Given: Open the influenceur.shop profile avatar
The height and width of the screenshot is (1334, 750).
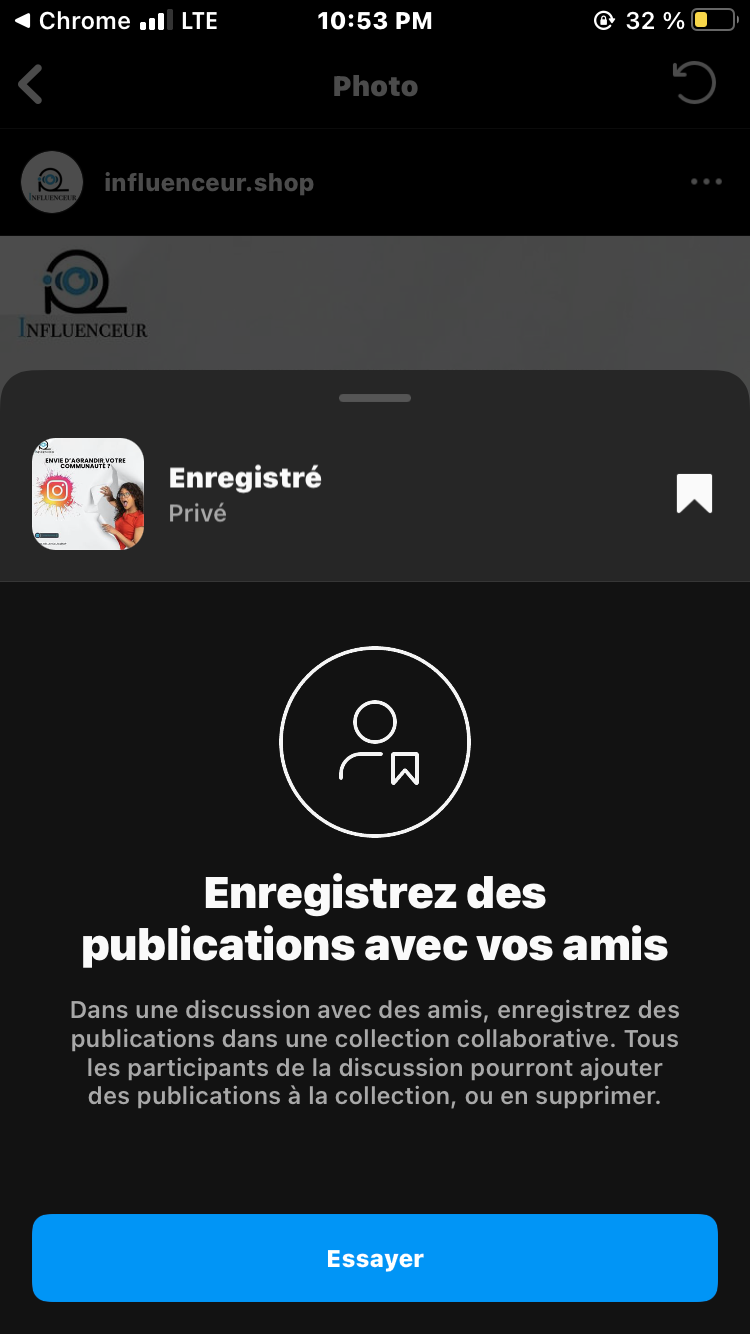Looking at the screenshot, I should 52,182.
